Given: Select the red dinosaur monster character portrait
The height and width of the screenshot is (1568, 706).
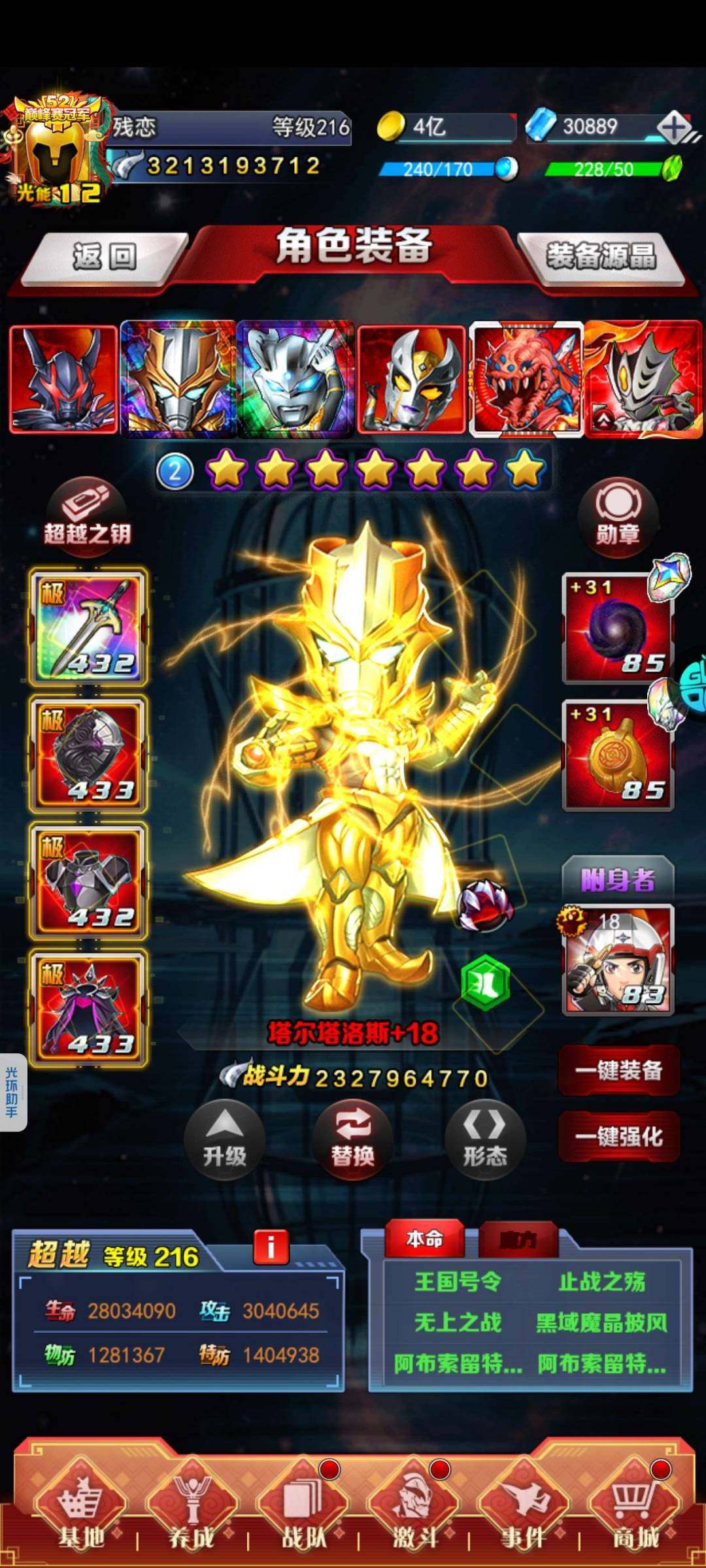Looking at the screenshot, I should (526, 379).
